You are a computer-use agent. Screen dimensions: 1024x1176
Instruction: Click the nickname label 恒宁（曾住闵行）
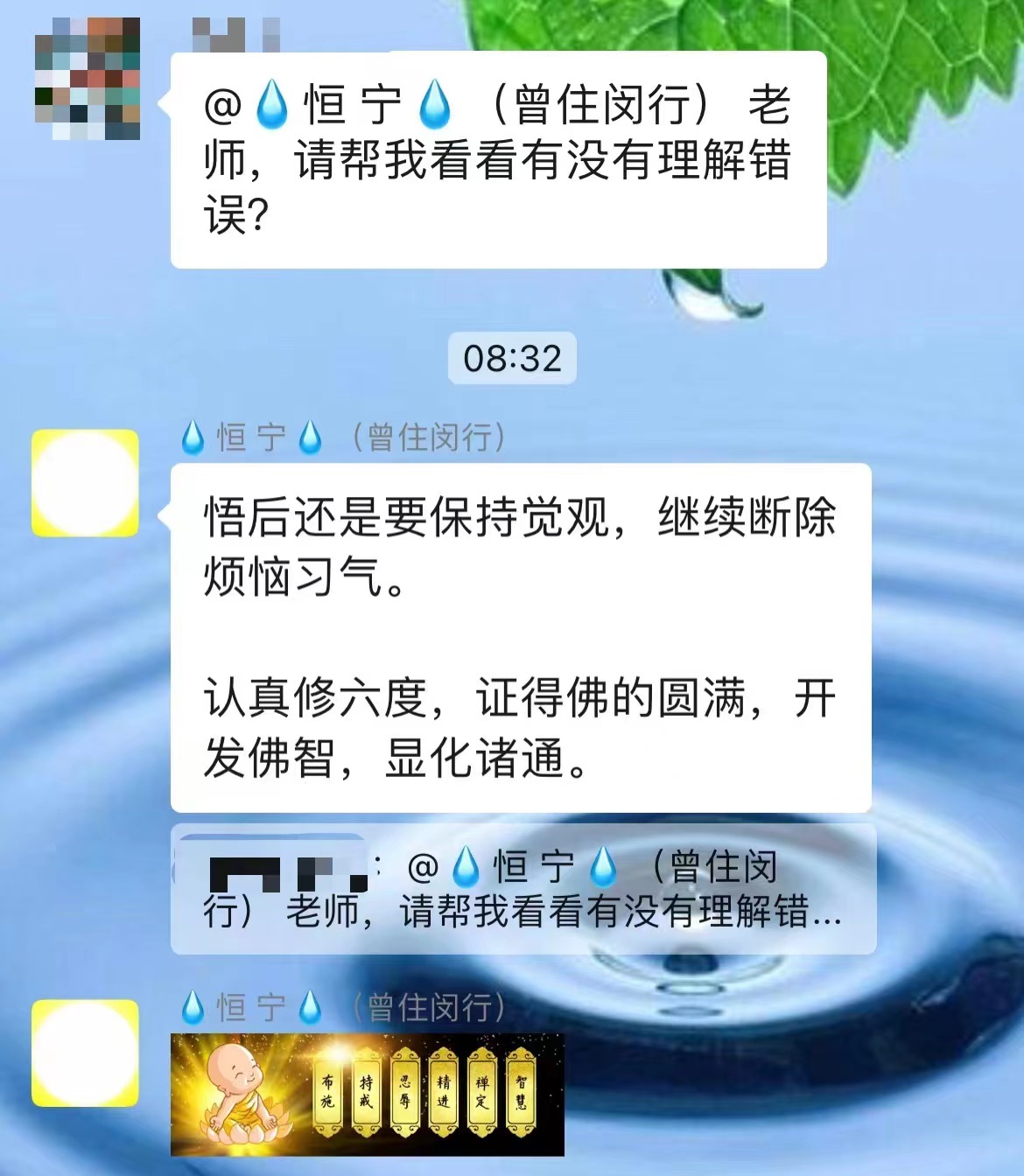point(341,435)
